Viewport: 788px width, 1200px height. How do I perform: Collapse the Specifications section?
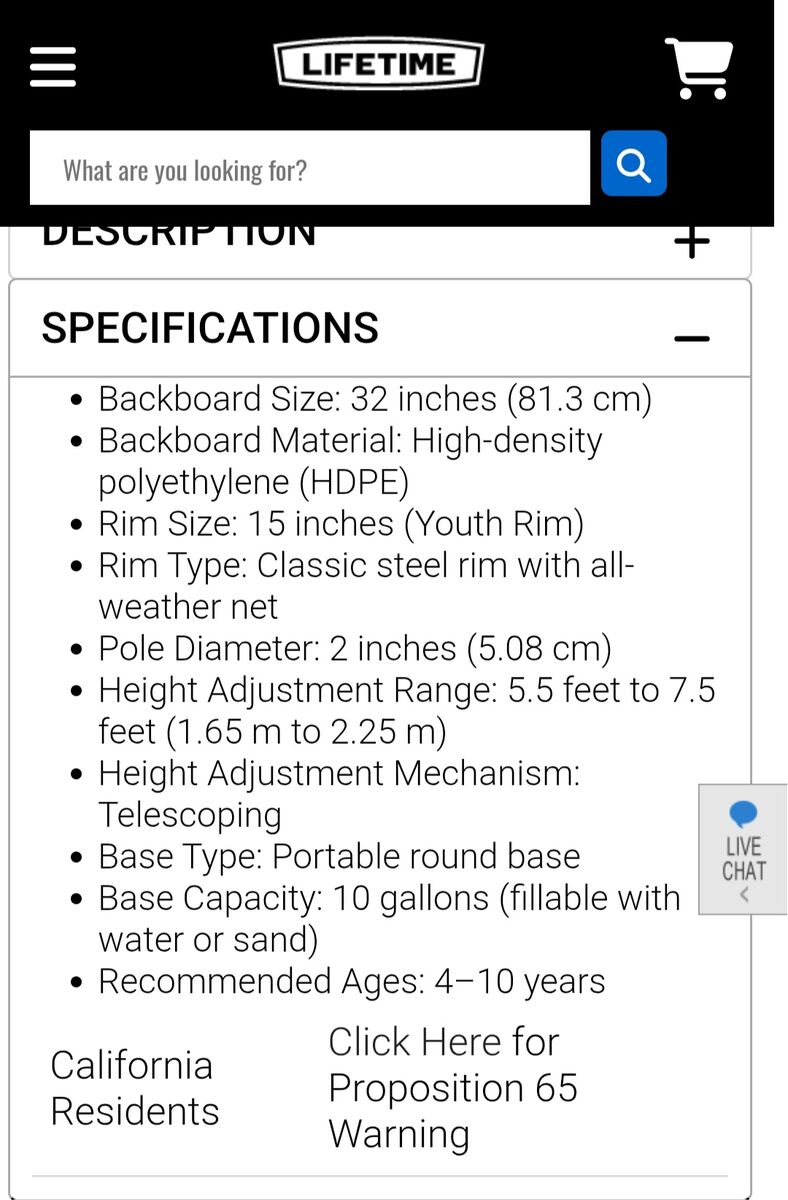[x=691, y=338]
